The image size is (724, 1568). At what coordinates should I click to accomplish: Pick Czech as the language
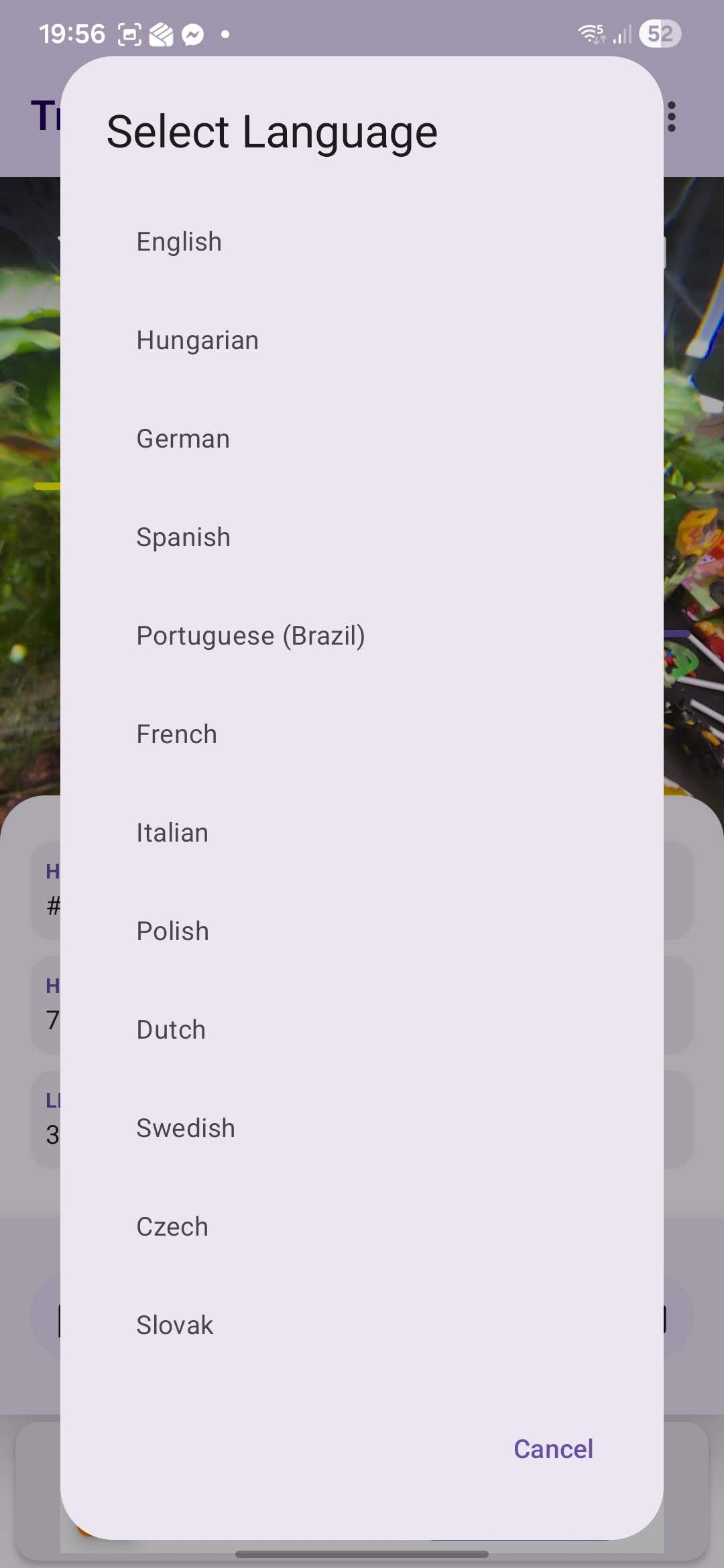point(172,1227)
